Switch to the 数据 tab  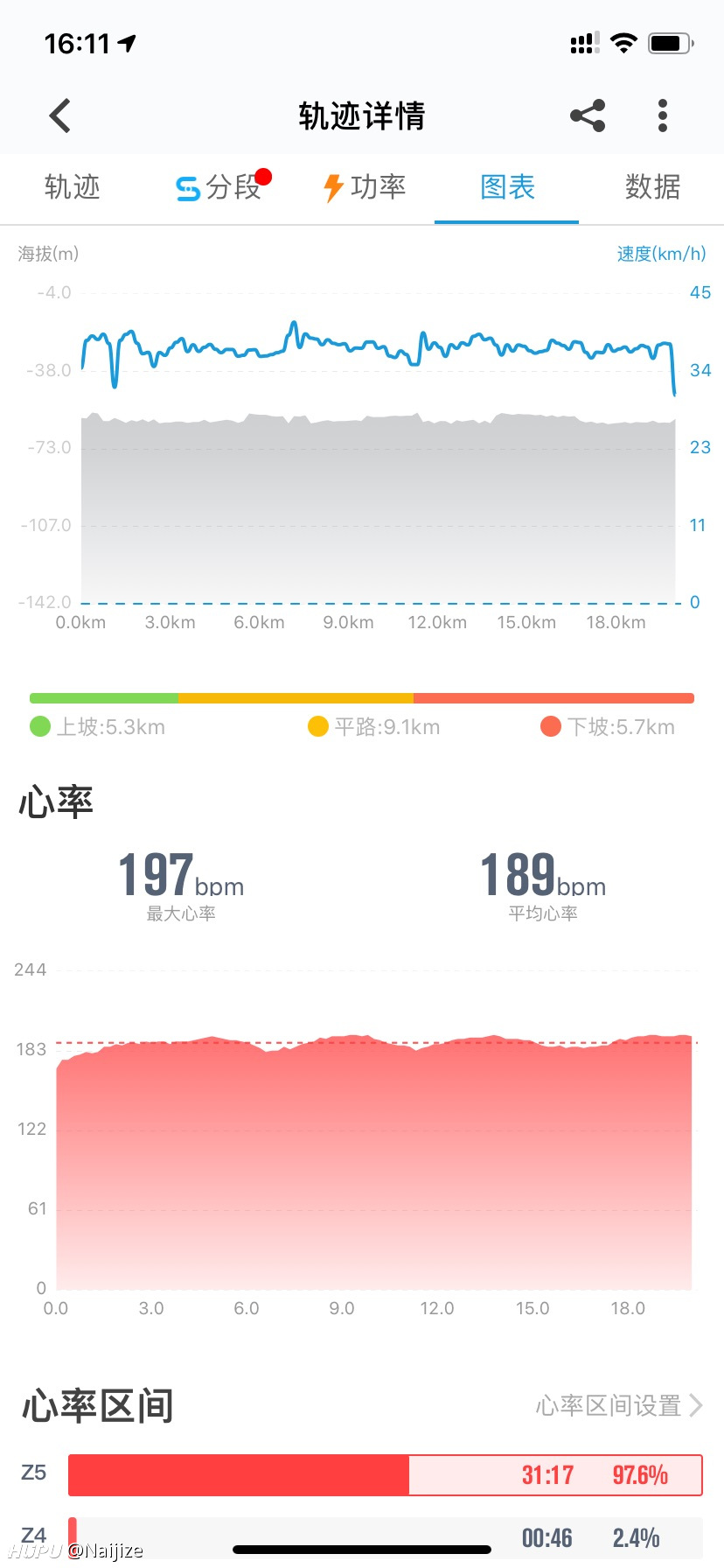(x=652, y=187)
